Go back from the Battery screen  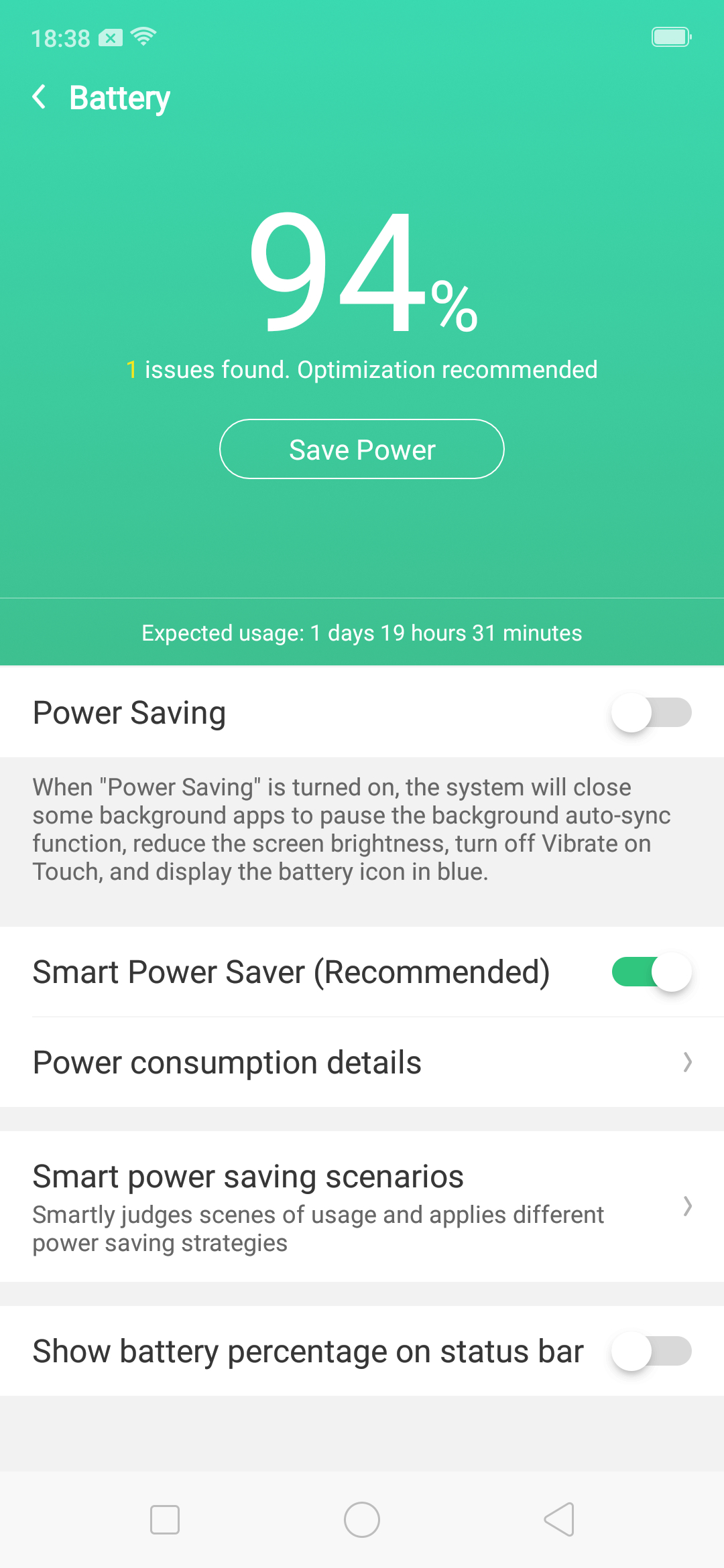[x=40, y=98]
